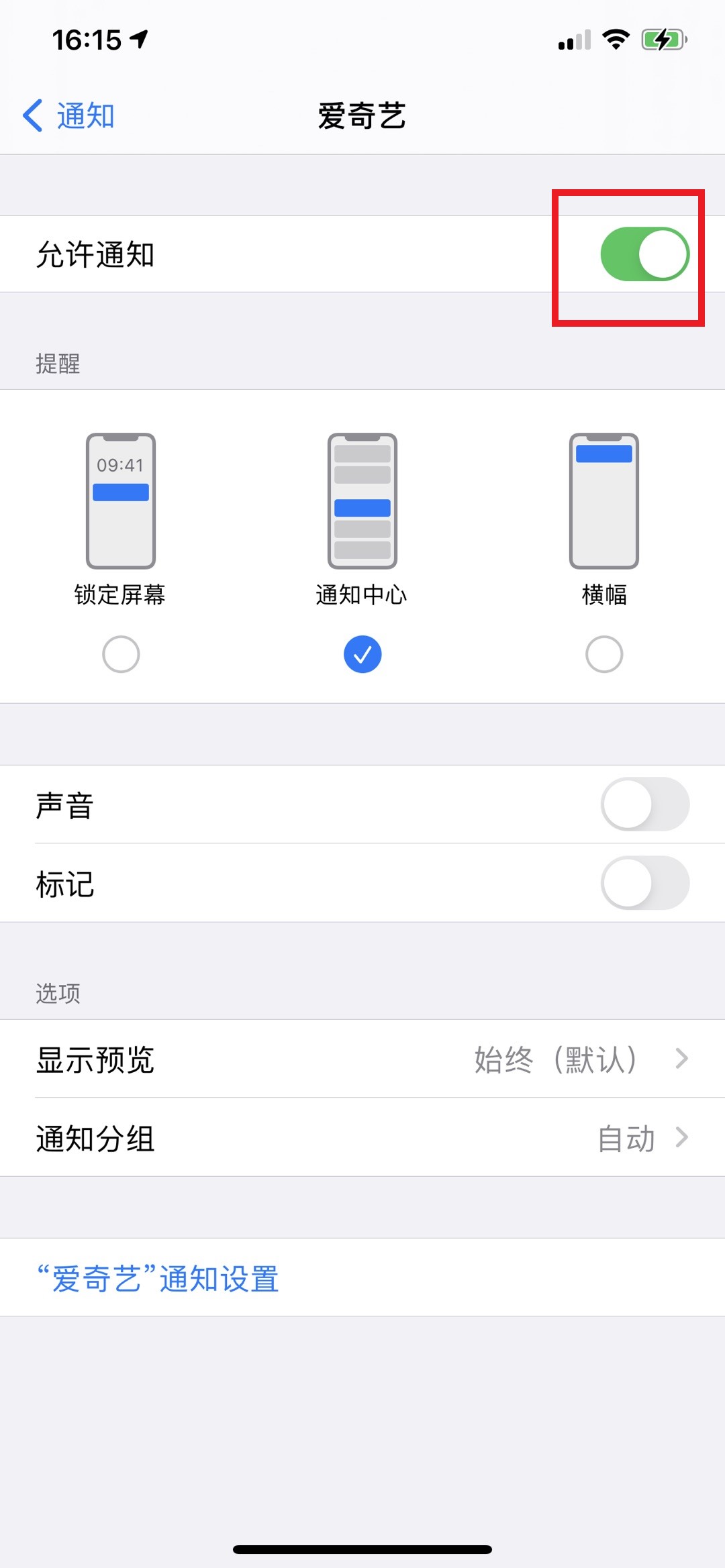Select the 锁定屏幕 alert option
Image resolution: width=725 pixels, height=1568 pixels.
[x=121, y=654]
